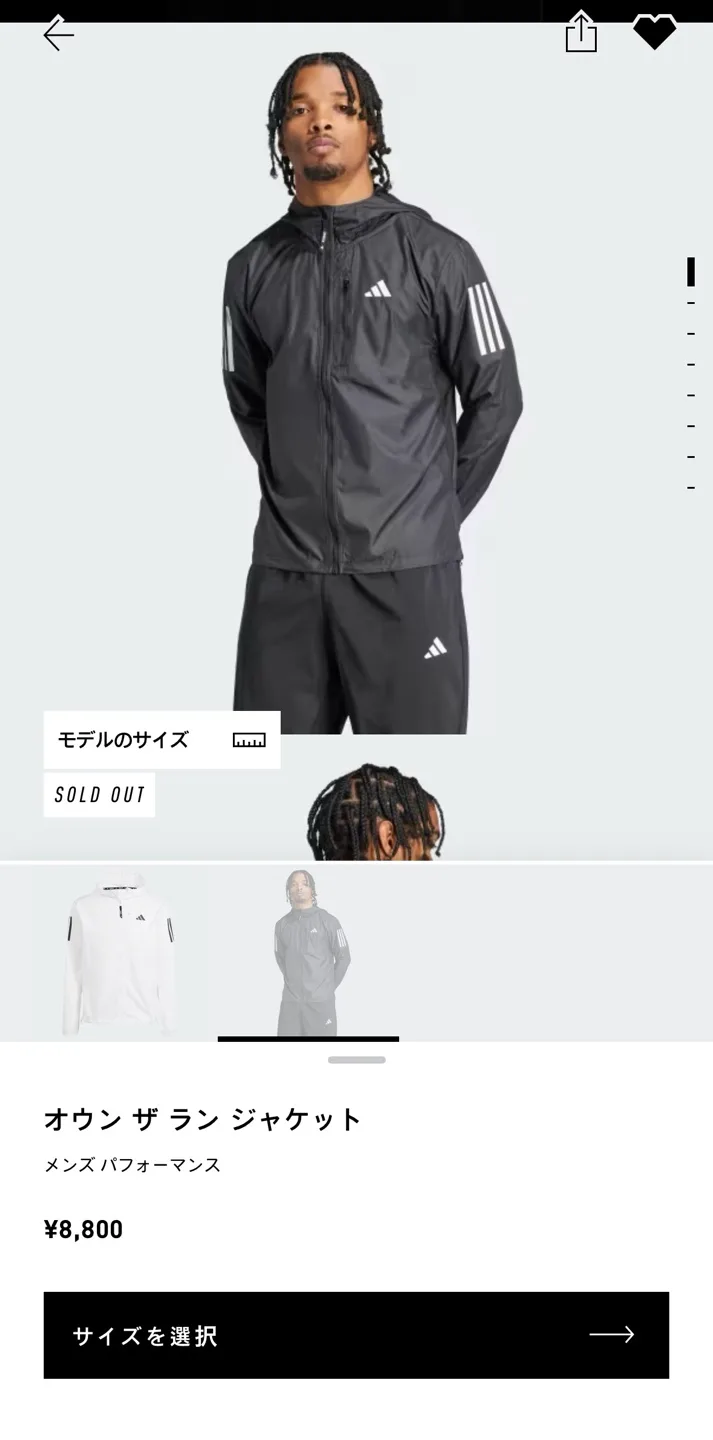Tap the サイズを選択 size selection button
The image size is (713, 1440).
pos(356,1335)
